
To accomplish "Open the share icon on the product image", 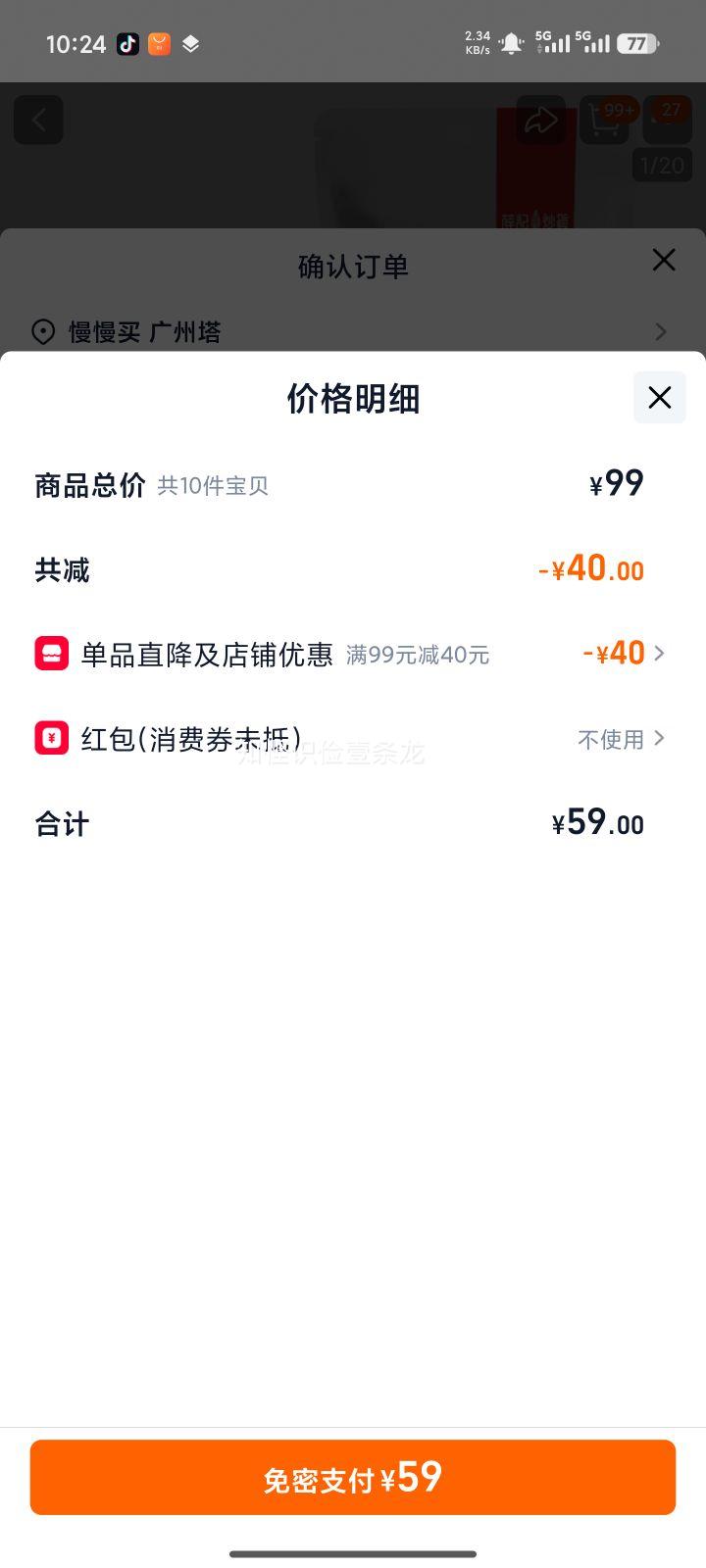I will pos(540,120).
